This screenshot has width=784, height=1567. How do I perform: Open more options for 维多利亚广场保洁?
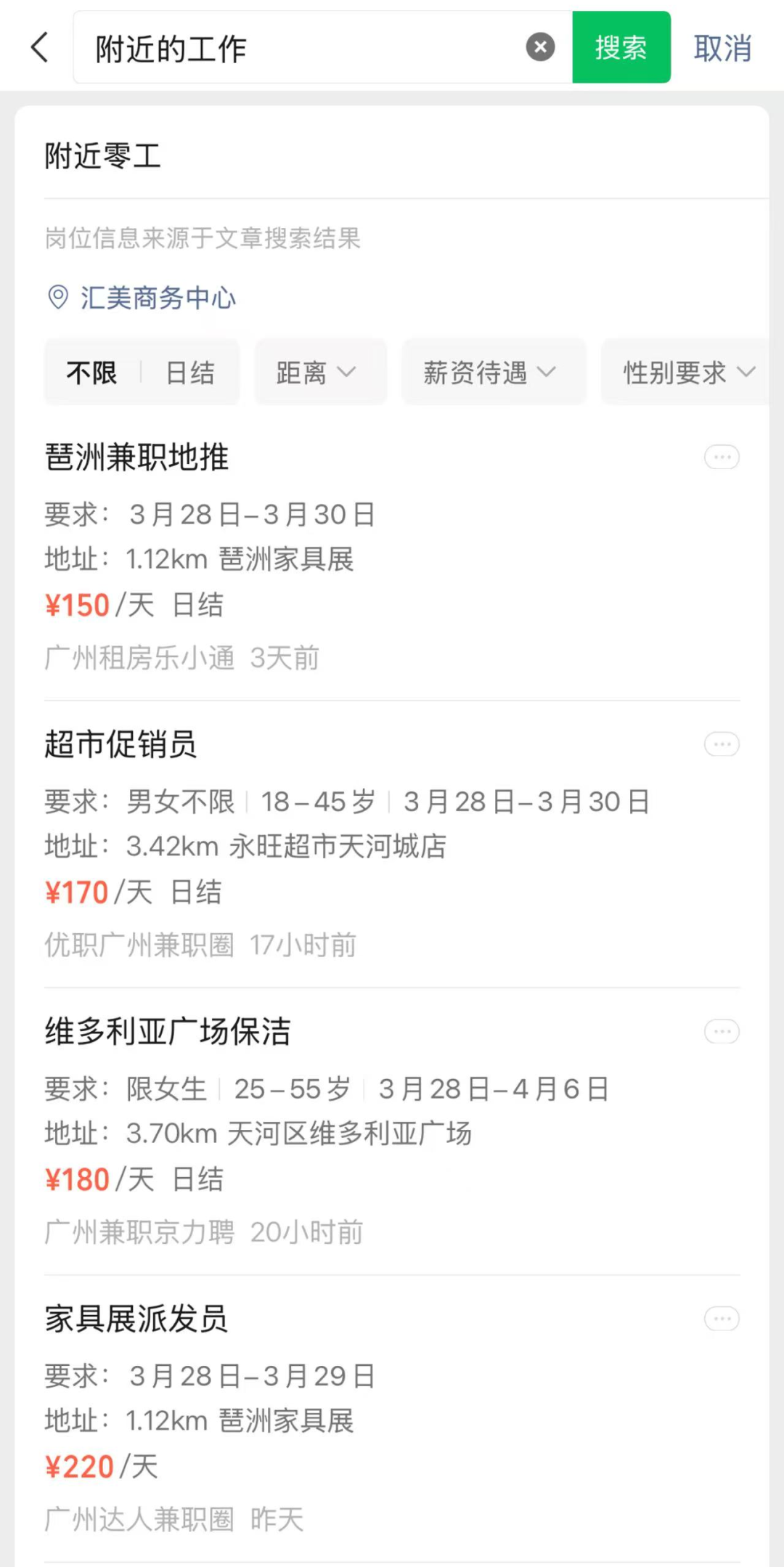point(722,1031)
